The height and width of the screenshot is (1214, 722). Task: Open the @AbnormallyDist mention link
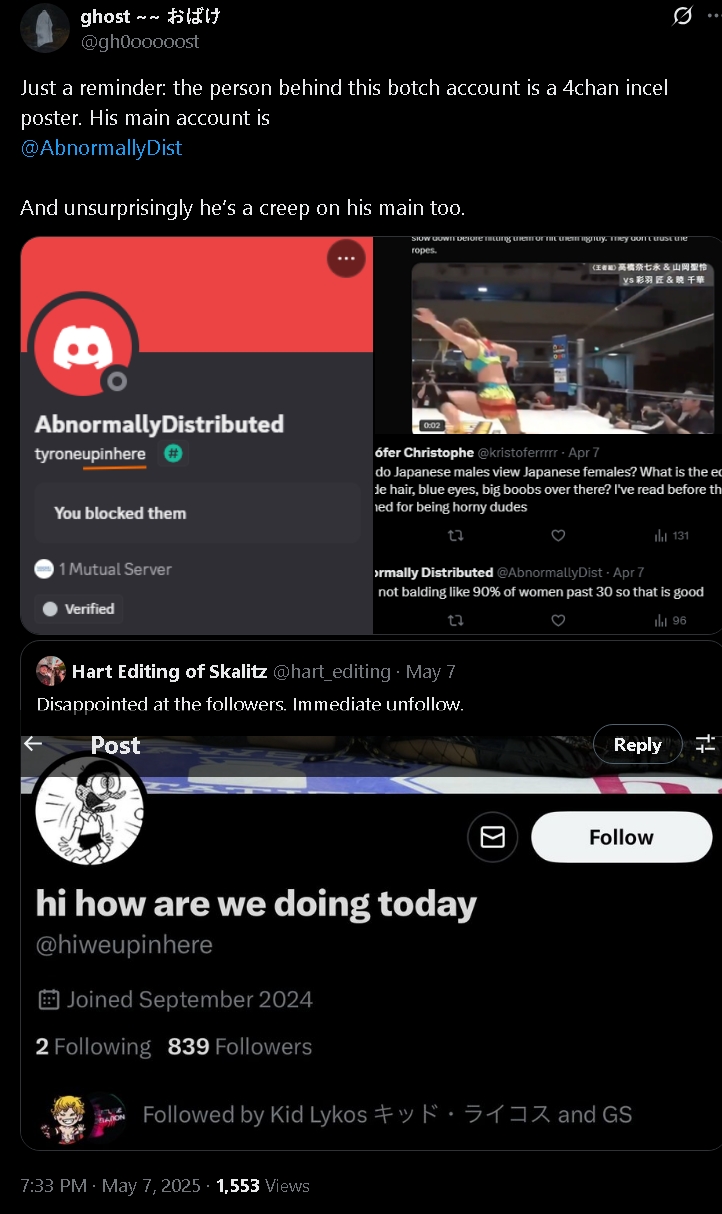[x=101, y=148]
